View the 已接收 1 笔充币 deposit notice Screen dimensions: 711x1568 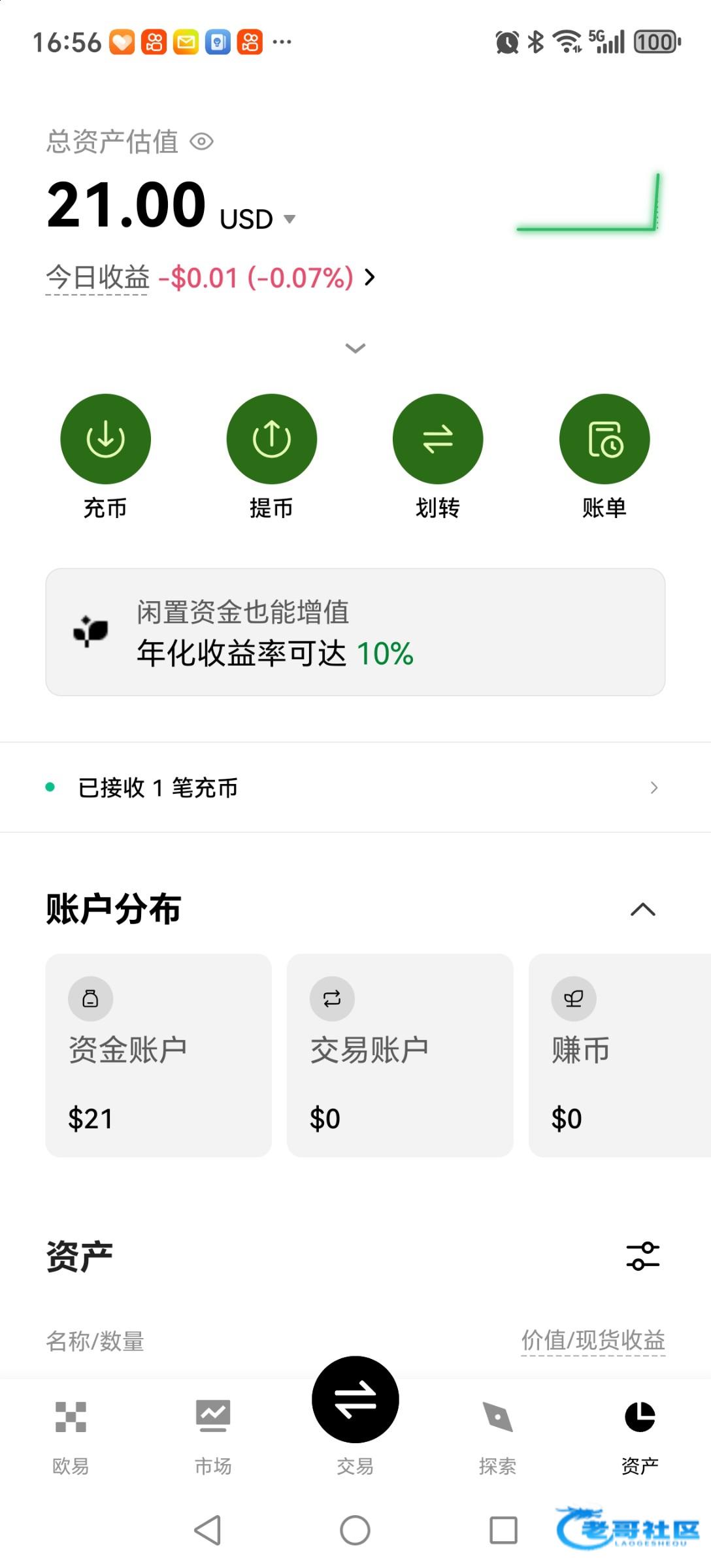[355, 787]
